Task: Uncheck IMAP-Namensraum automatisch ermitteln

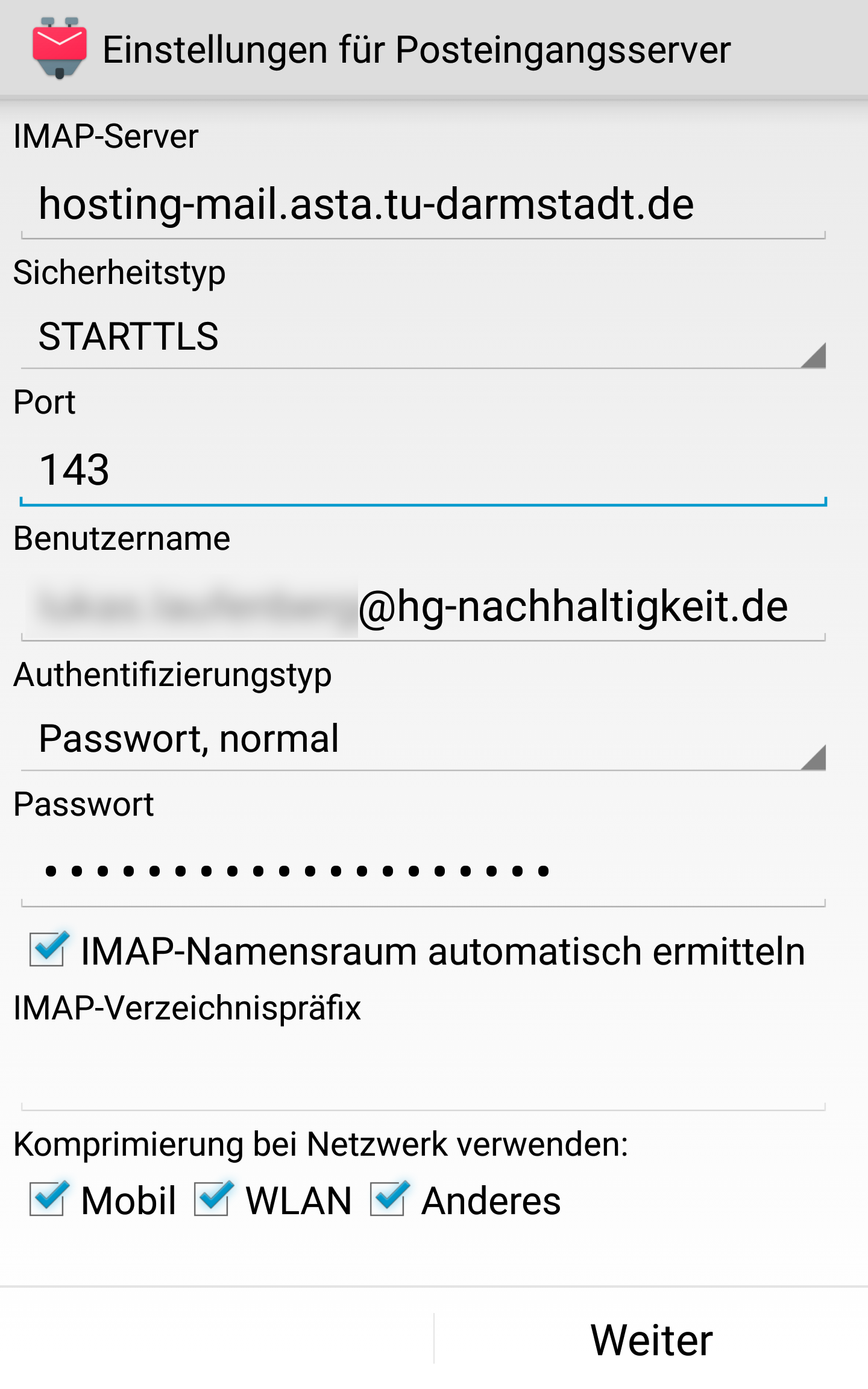Action: pos(48,950)
